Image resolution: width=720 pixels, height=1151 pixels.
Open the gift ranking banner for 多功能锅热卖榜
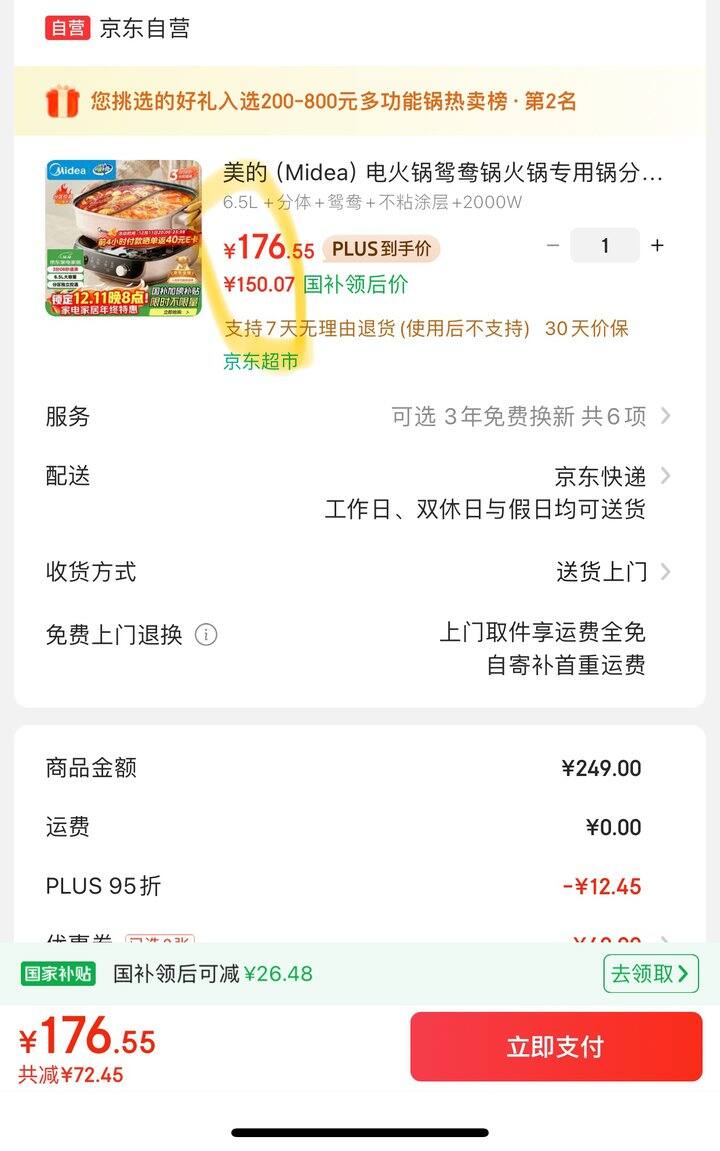point(360,101)
